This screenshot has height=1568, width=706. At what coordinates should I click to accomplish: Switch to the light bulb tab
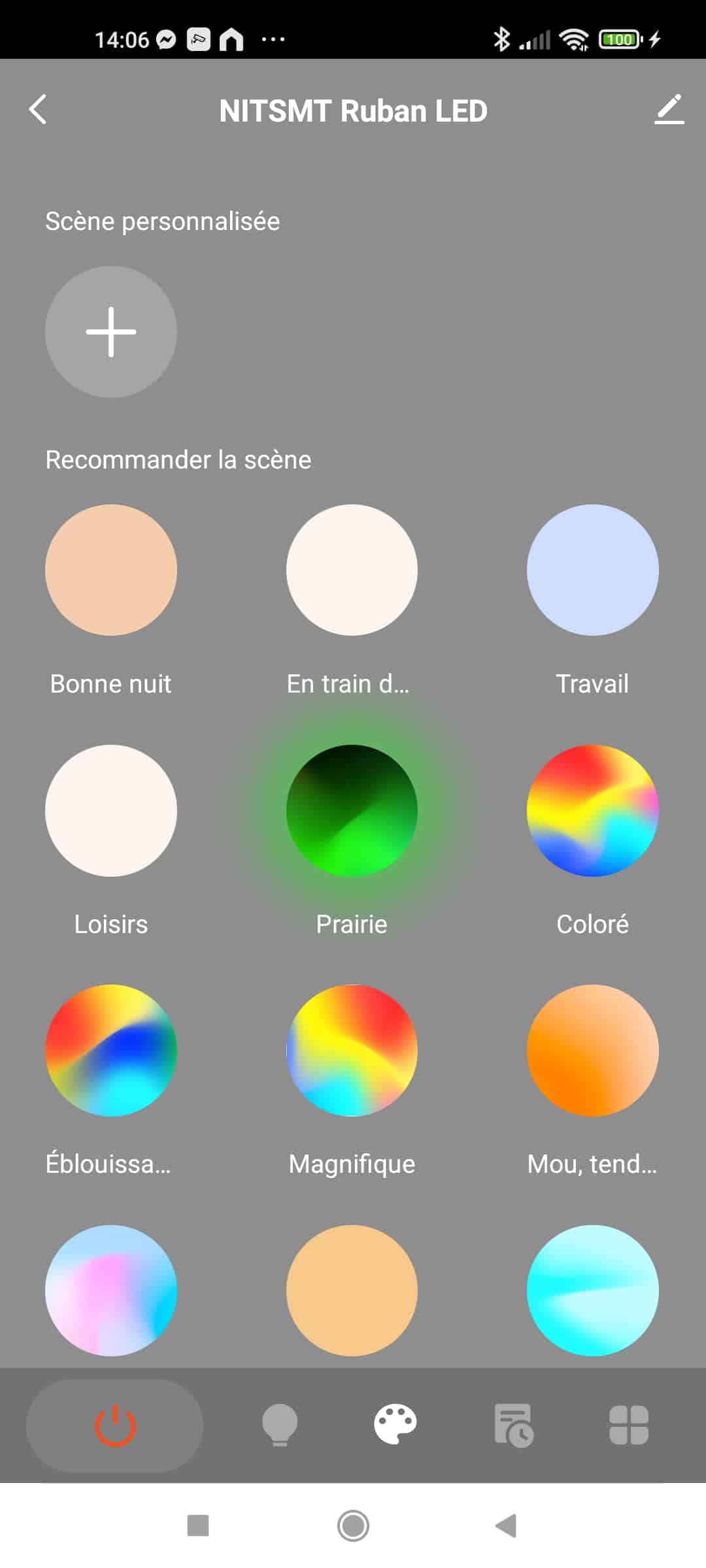[280, 1426]
